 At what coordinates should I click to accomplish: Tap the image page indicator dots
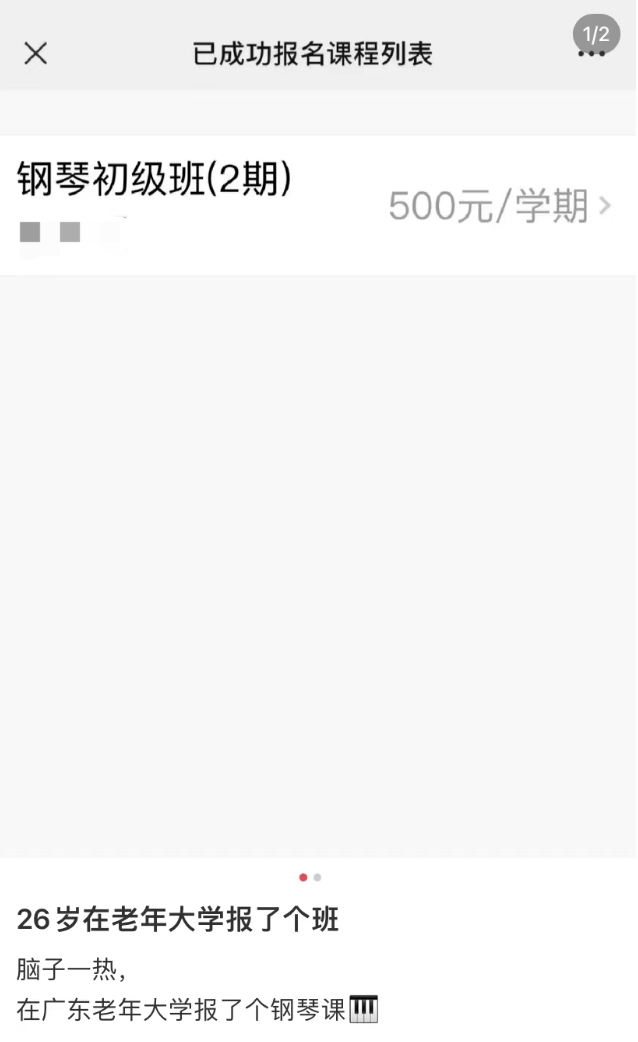point(310,877)
